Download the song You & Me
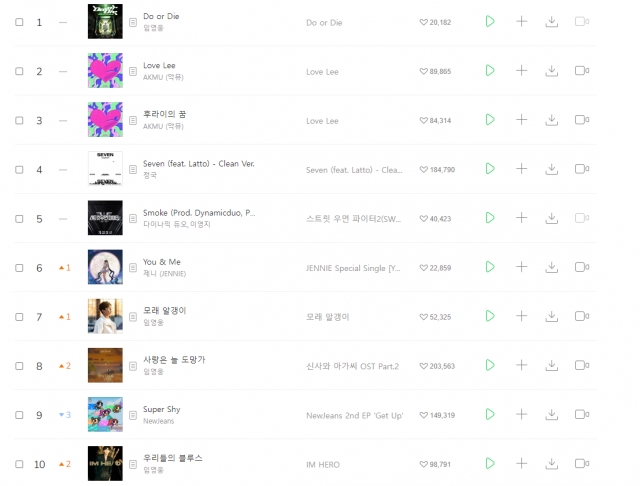 pos(551,267)
